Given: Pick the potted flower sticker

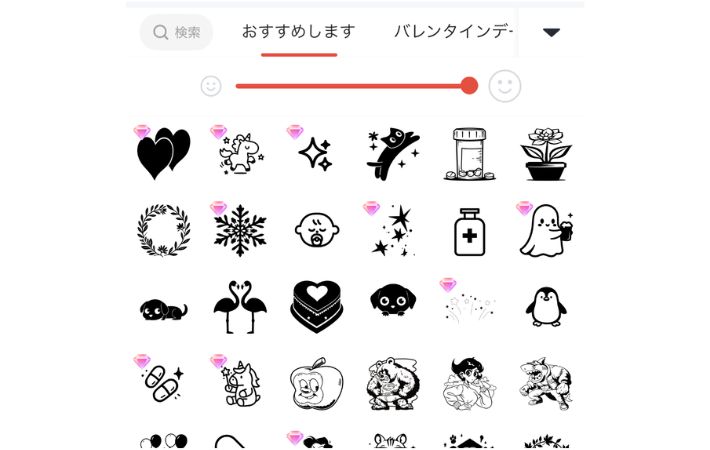Looking at the screenshot, I should pos(546,154).
